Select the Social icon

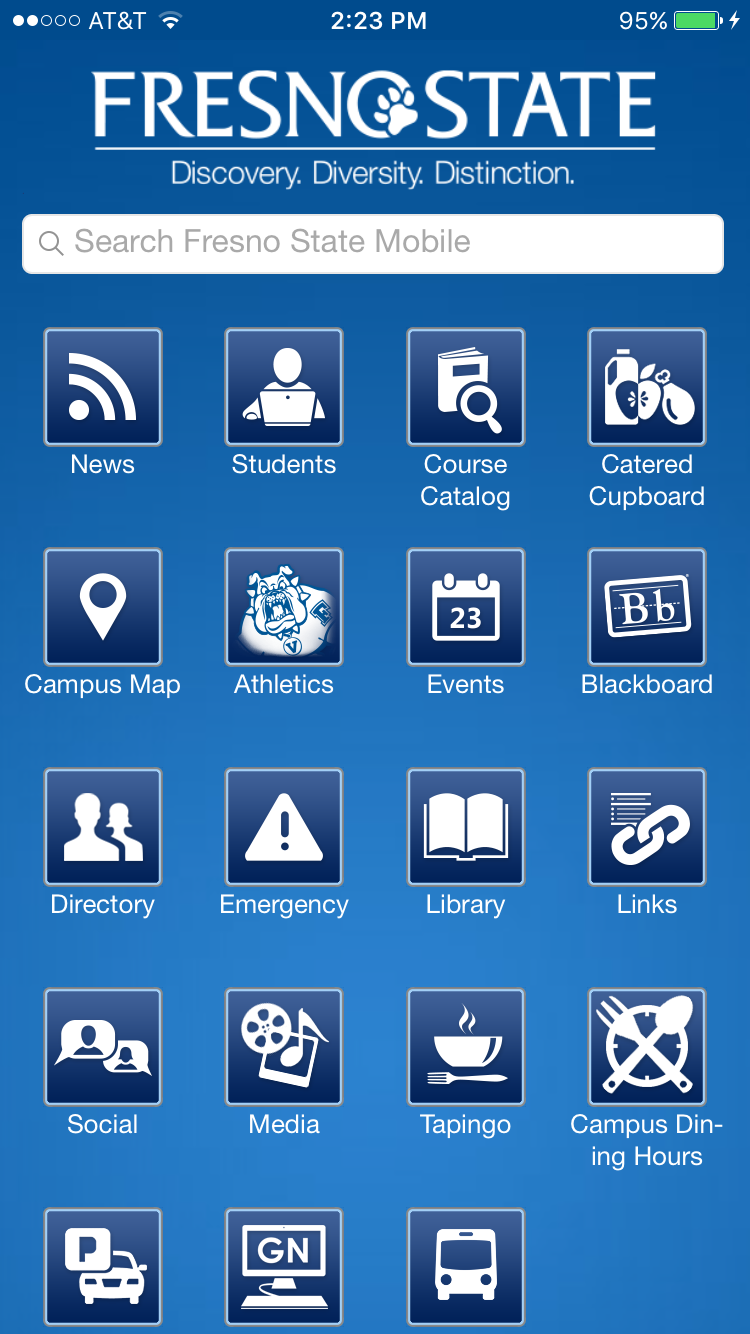103,1047
